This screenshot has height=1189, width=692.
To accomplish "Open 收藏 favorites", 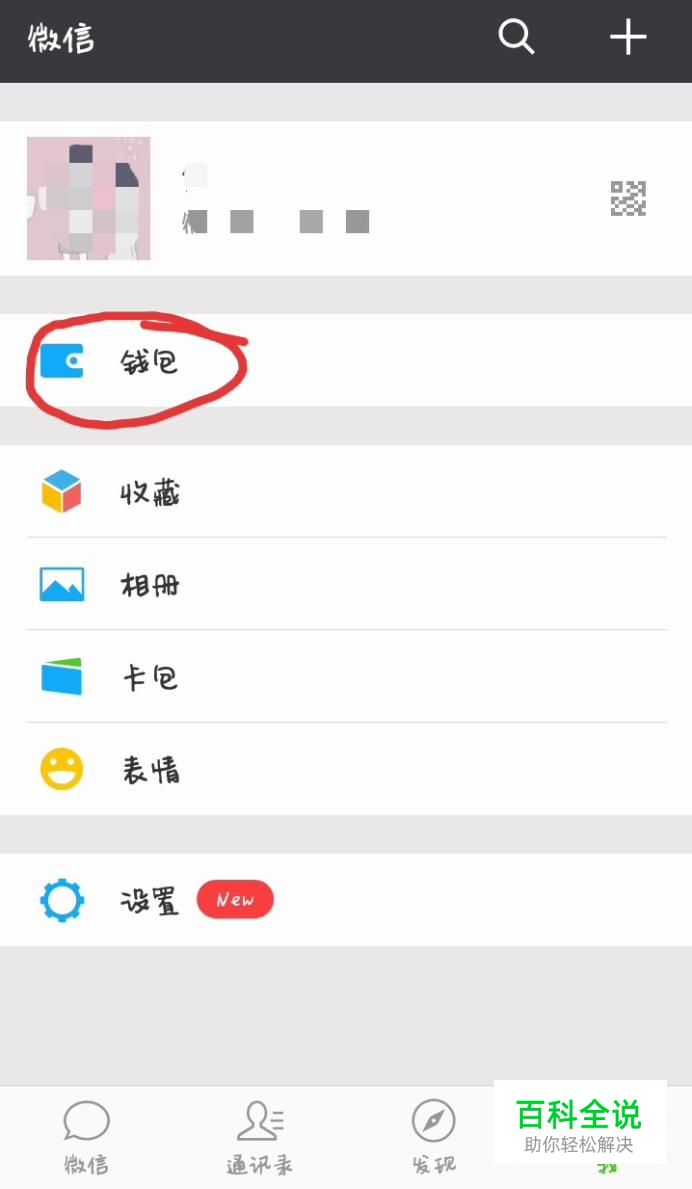I will pyautogui.click(x=346, y=491).
